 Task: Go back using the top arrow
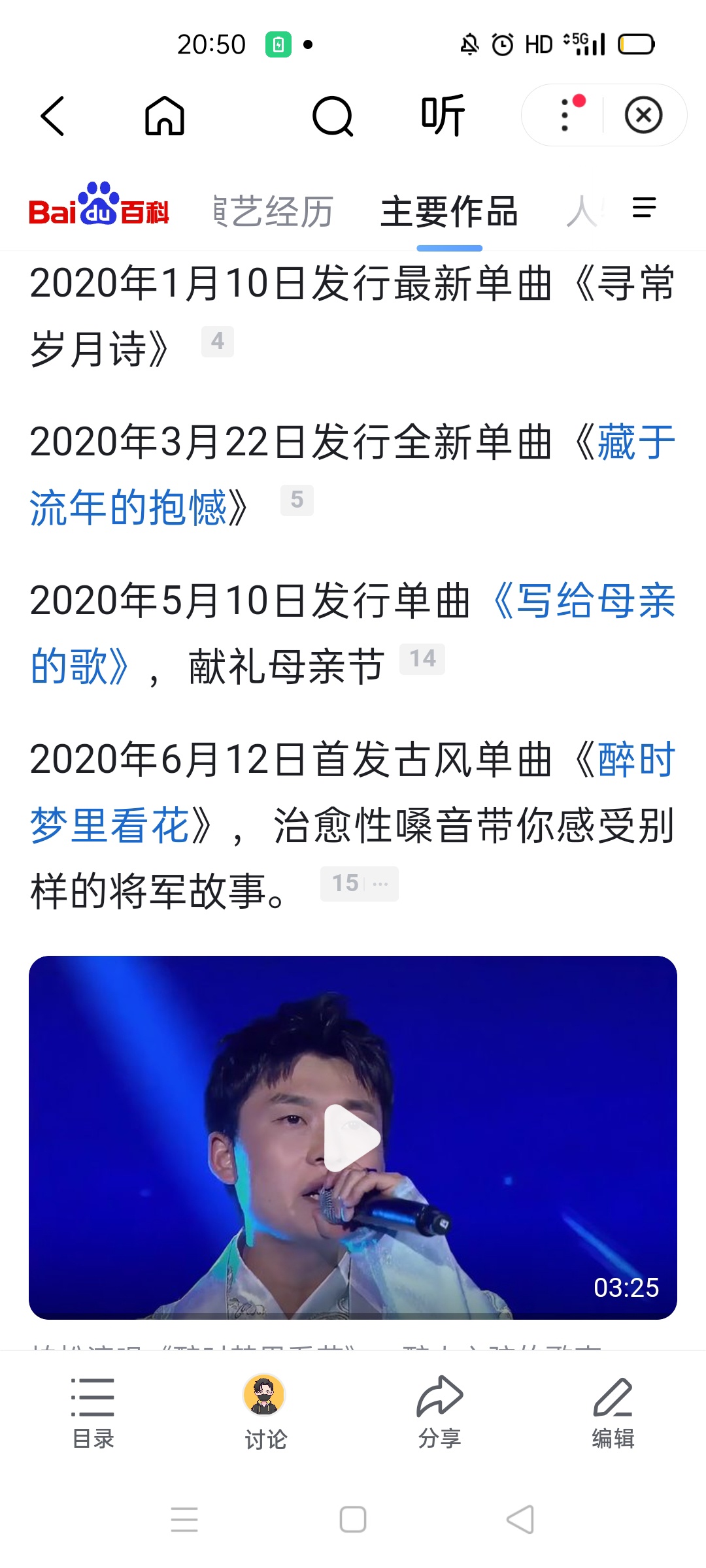[52, 116]
